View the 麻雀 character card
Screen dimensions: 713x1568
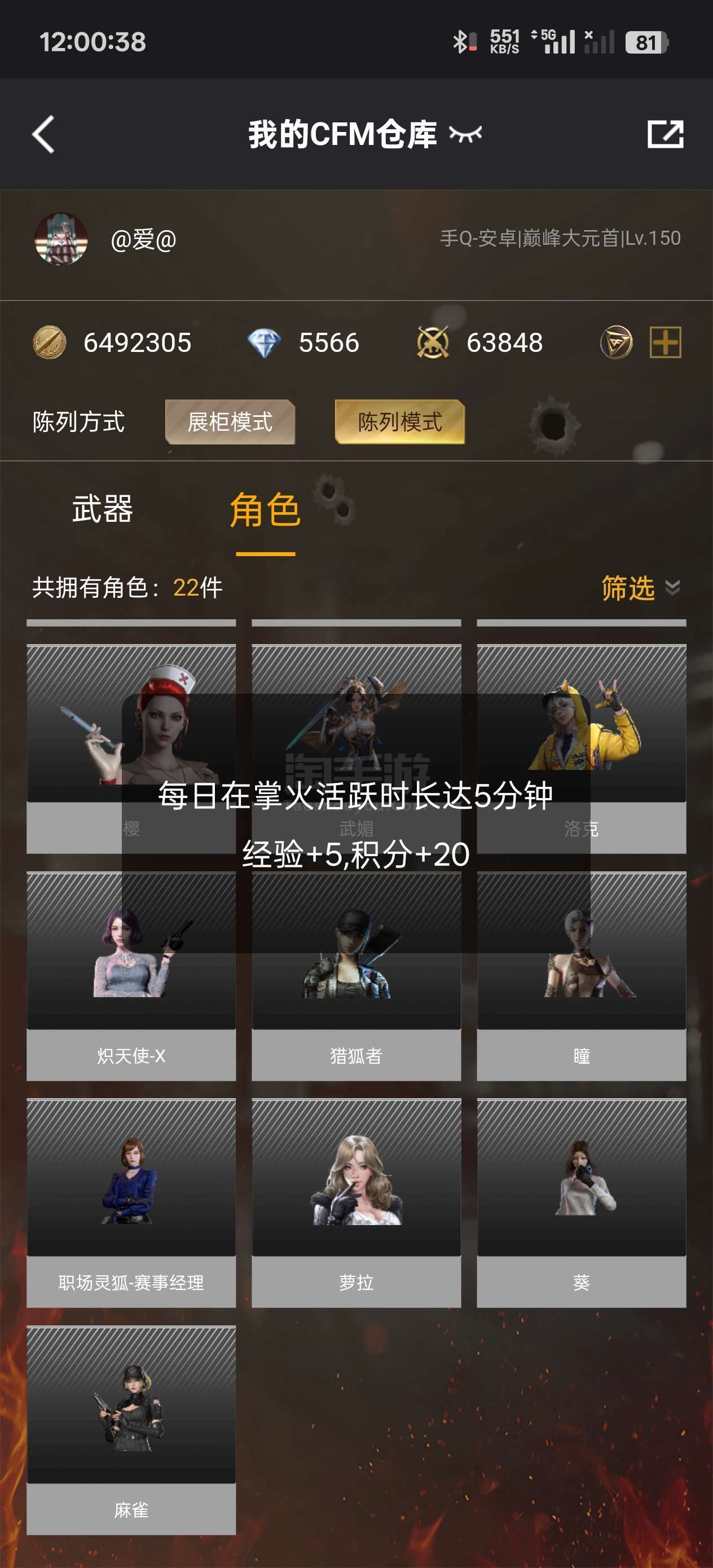point(131,1430)
